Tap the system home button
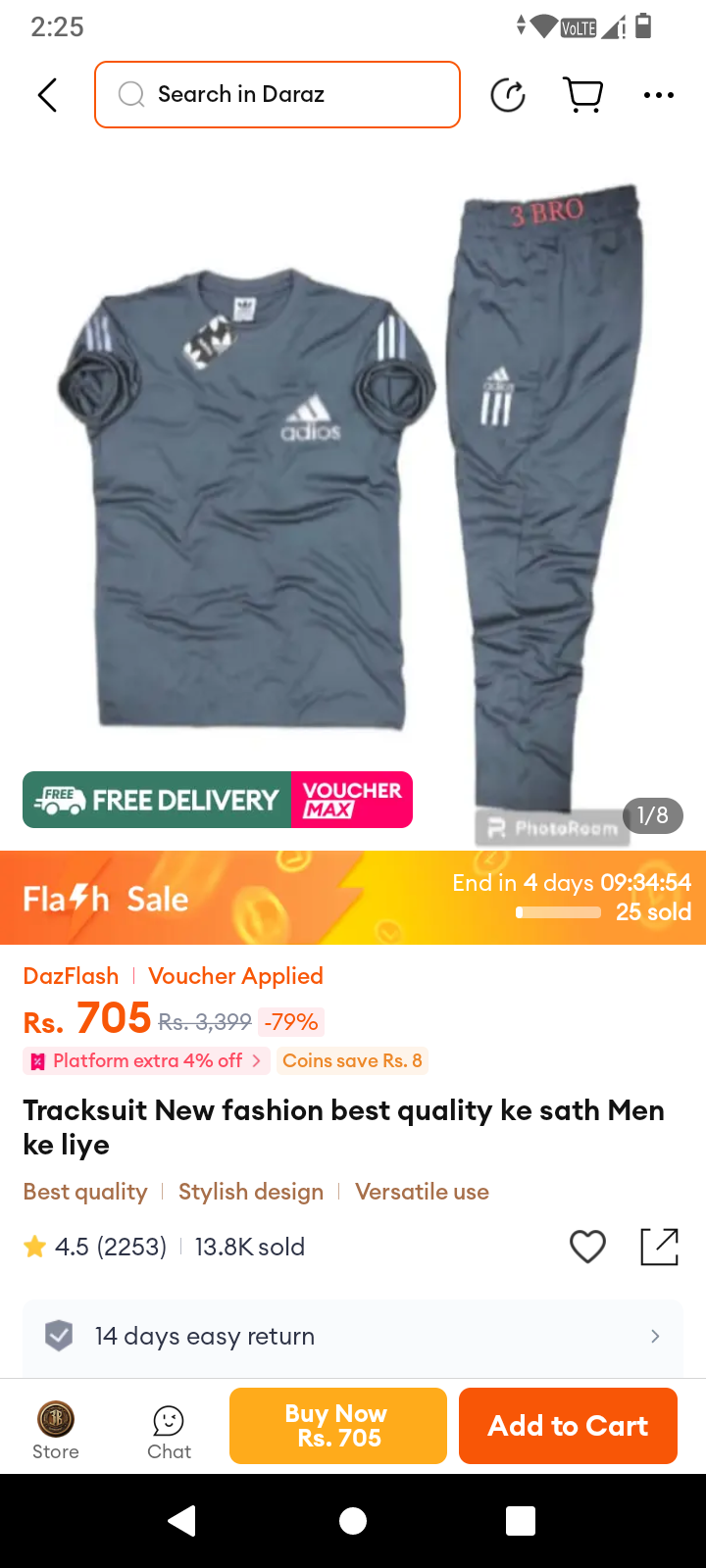 pyautogui.click(x=353, y=1520)
